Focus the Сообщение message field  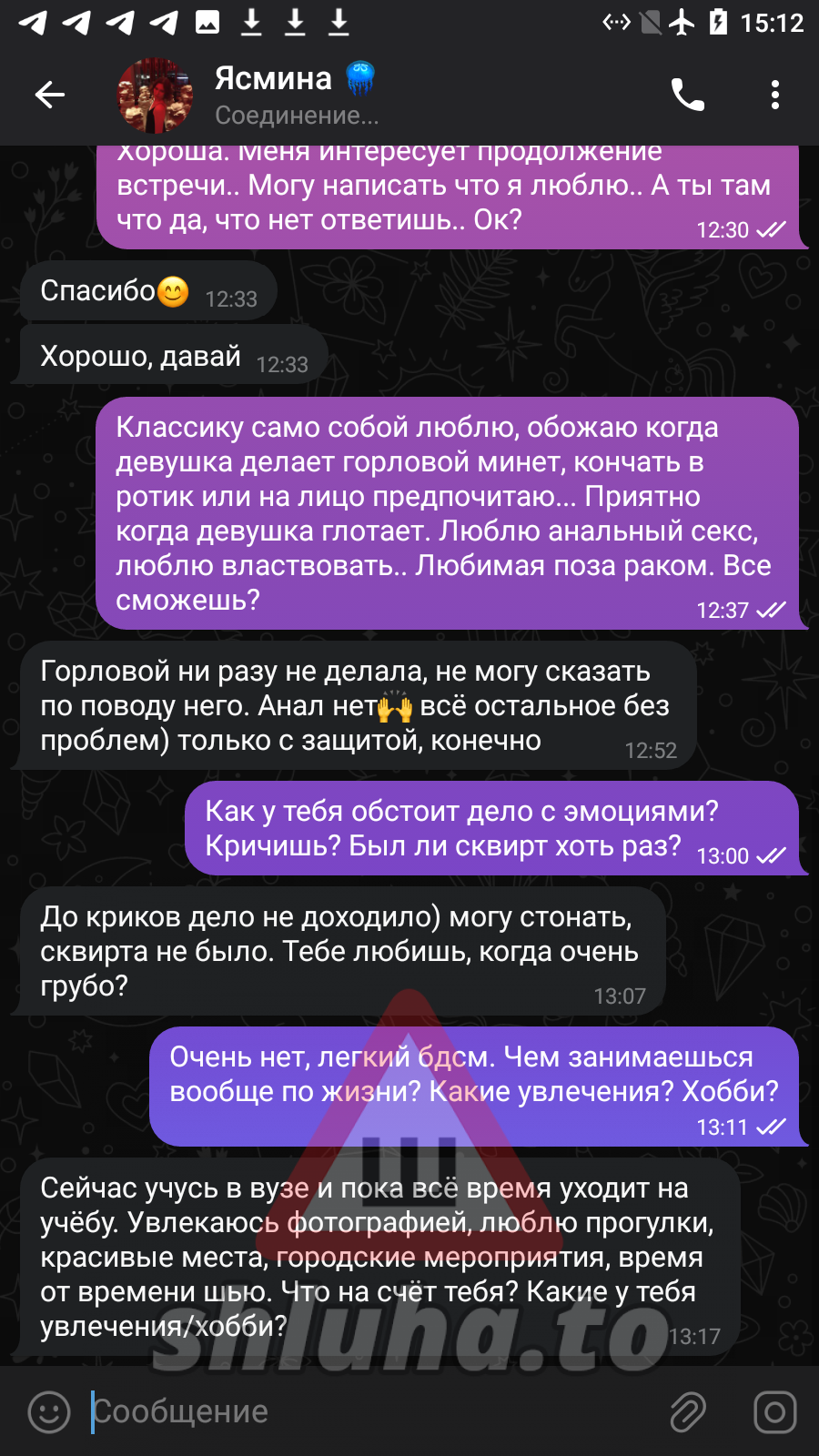(364, 1412)
